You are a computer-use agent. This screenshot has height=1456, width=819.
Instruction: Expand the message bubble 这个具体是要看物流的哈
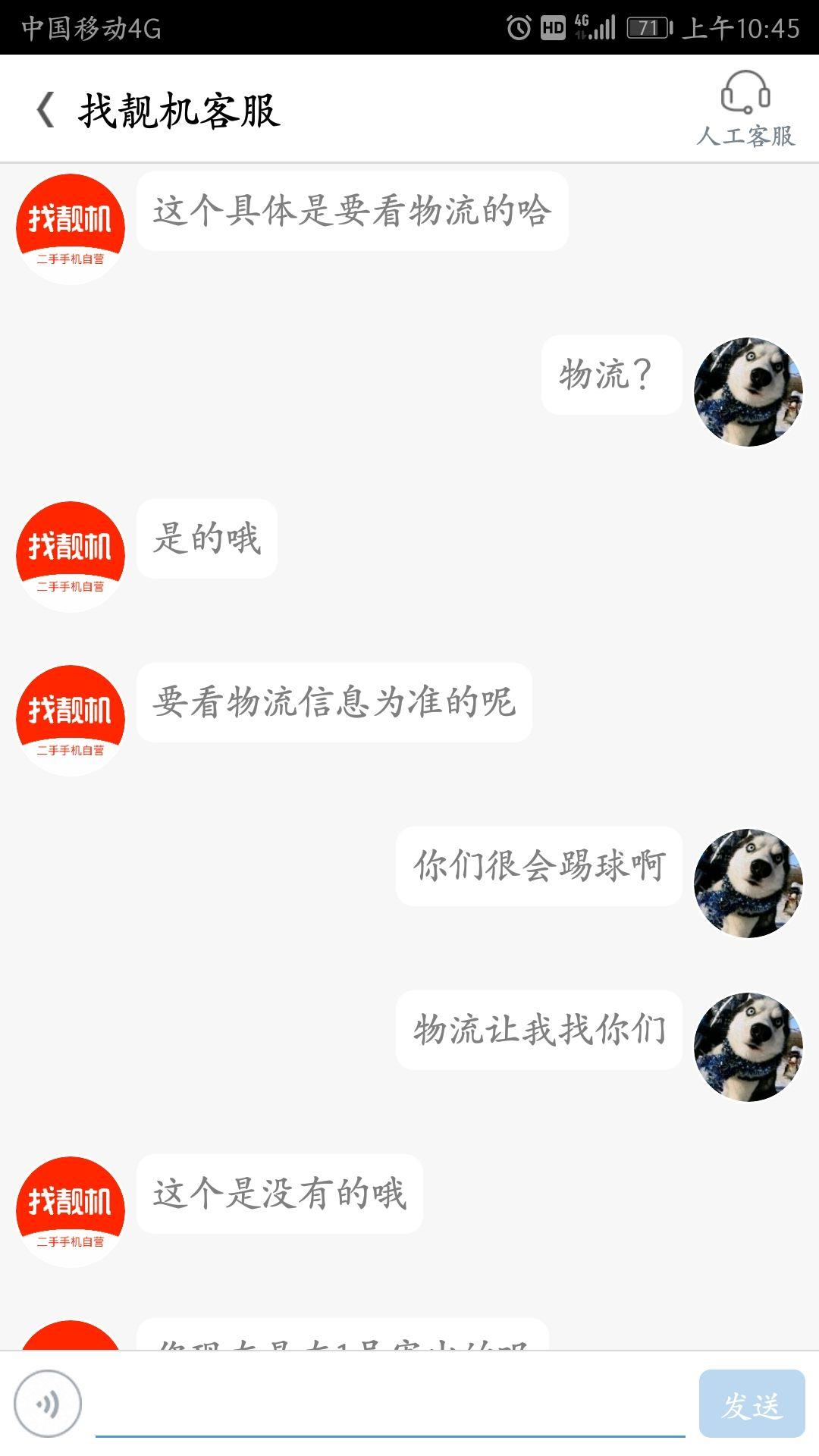click(353, 214)
